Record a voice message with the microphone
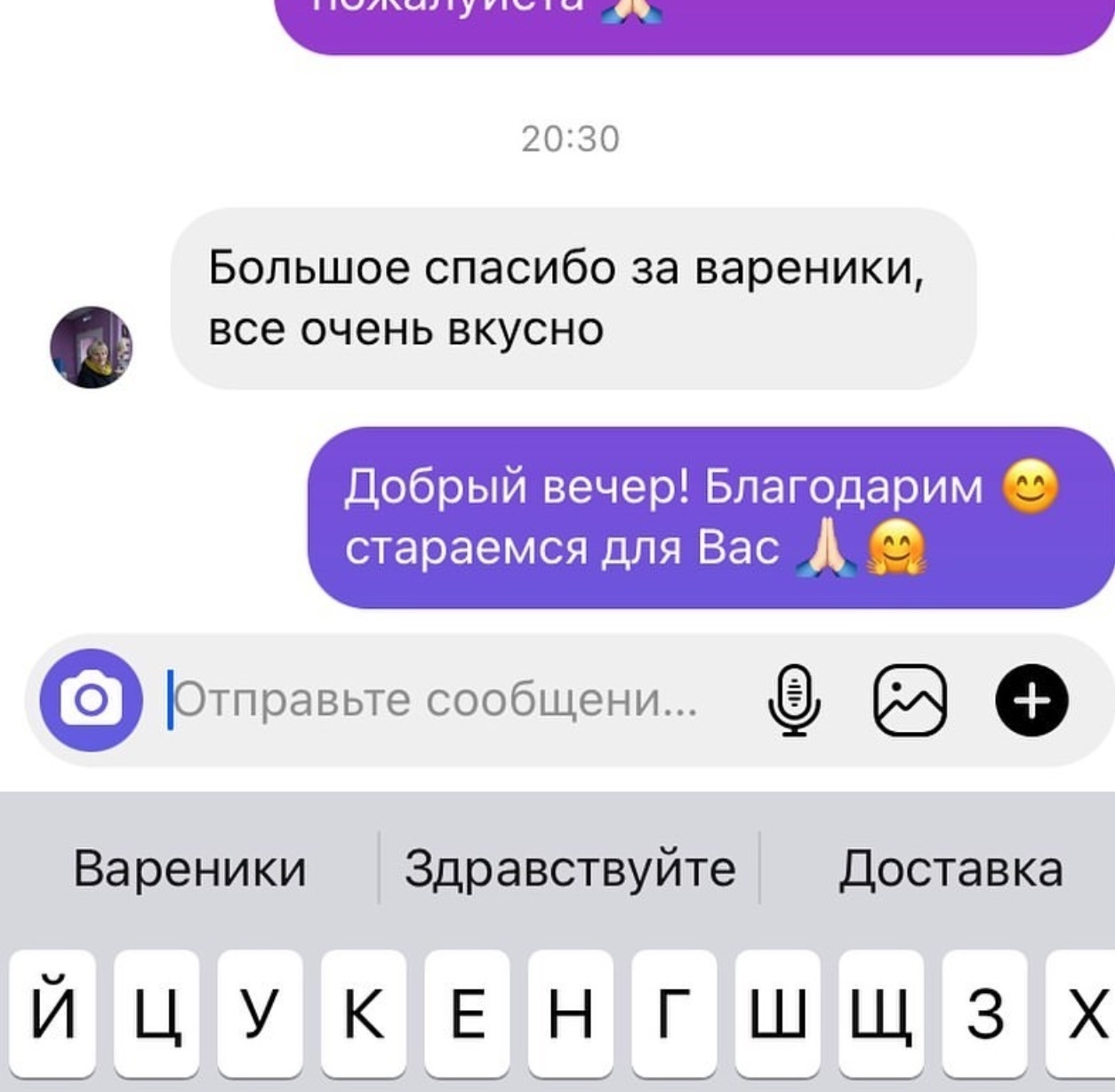Image resolution: width=1115 pixels, height=1092 pixels. click(x=793, y=701)
